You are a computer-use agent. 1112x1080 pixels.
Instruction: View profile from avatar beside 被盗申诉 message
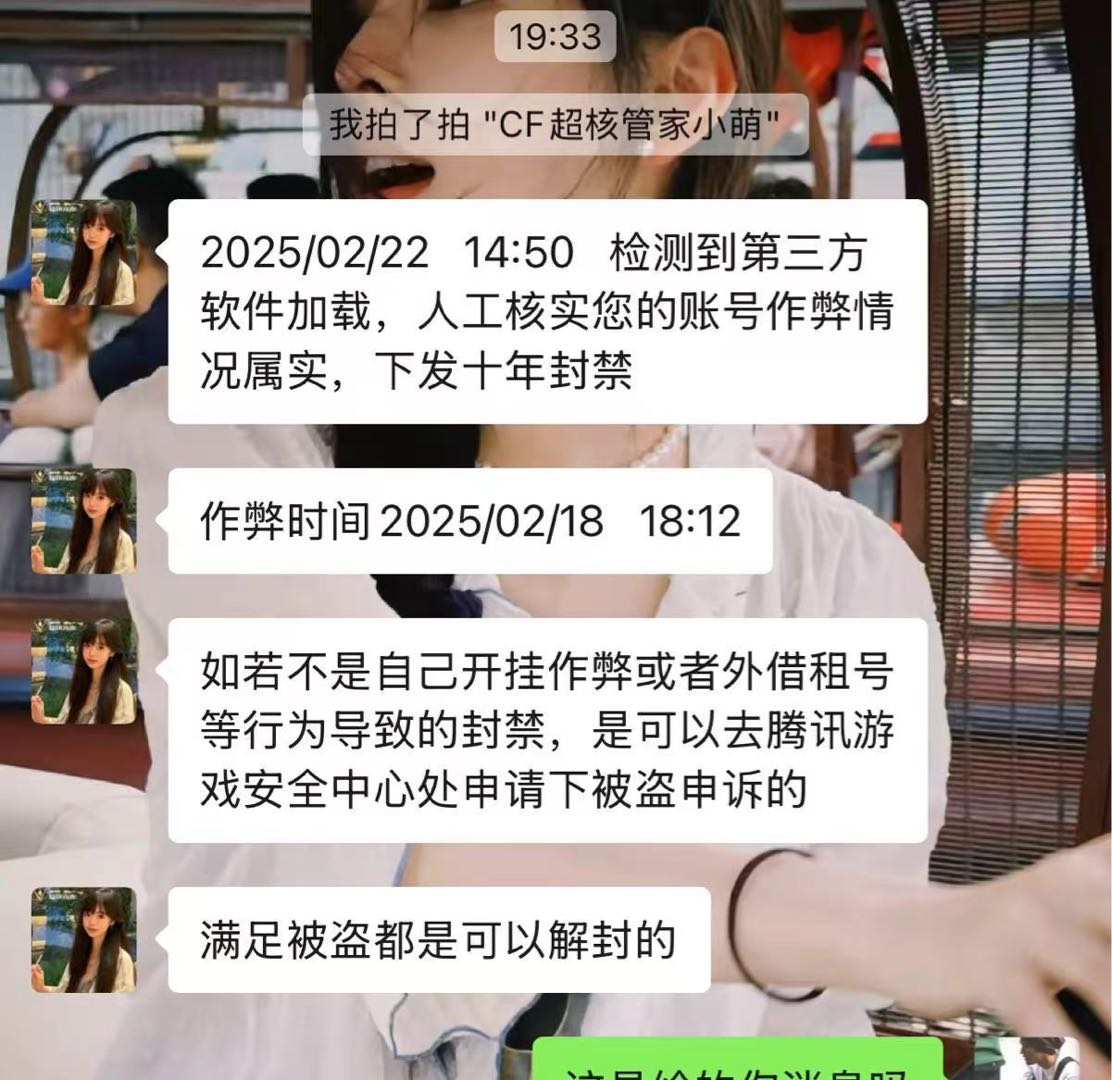click(x=83, y=671)
